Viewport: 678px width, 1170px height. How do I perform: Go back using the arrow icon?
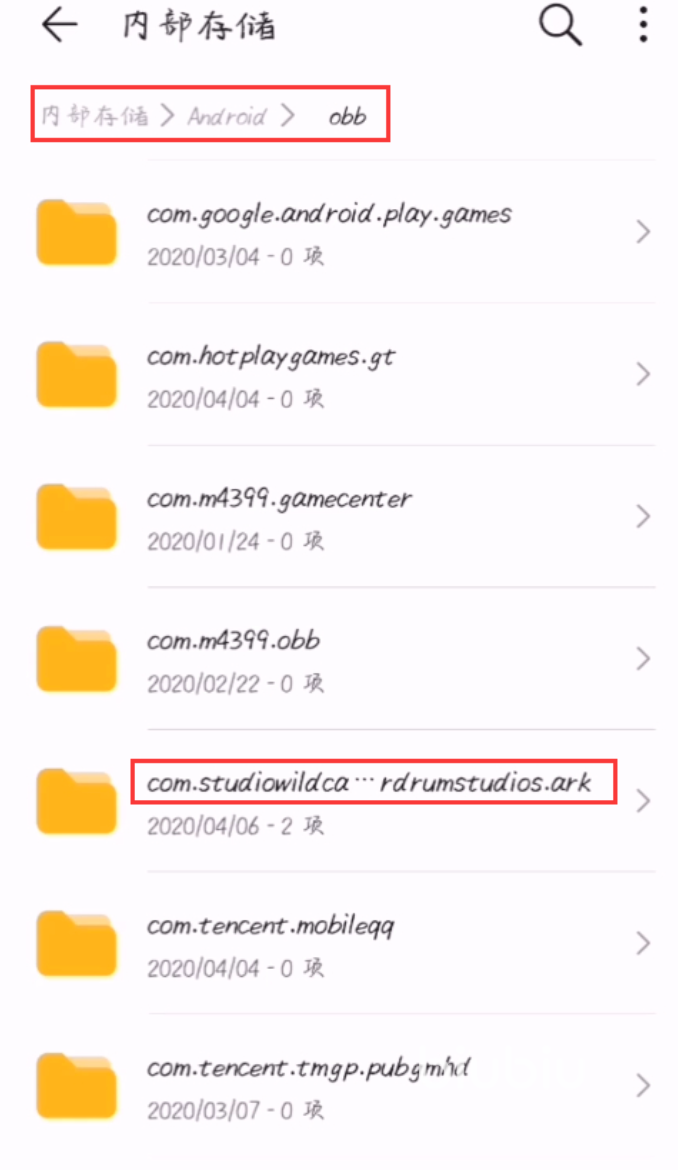[60, 25]
